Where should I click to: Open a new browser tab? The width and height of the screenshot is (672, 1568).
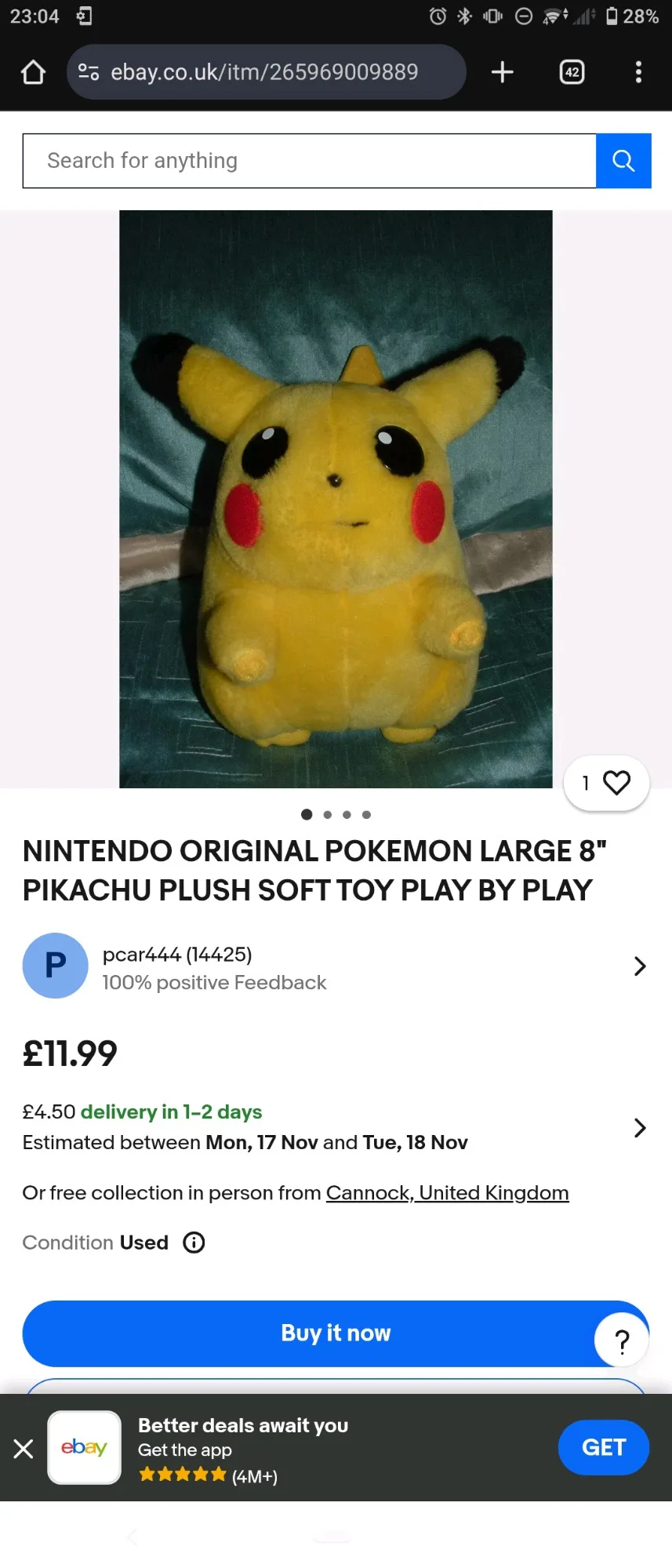(502, 72)
